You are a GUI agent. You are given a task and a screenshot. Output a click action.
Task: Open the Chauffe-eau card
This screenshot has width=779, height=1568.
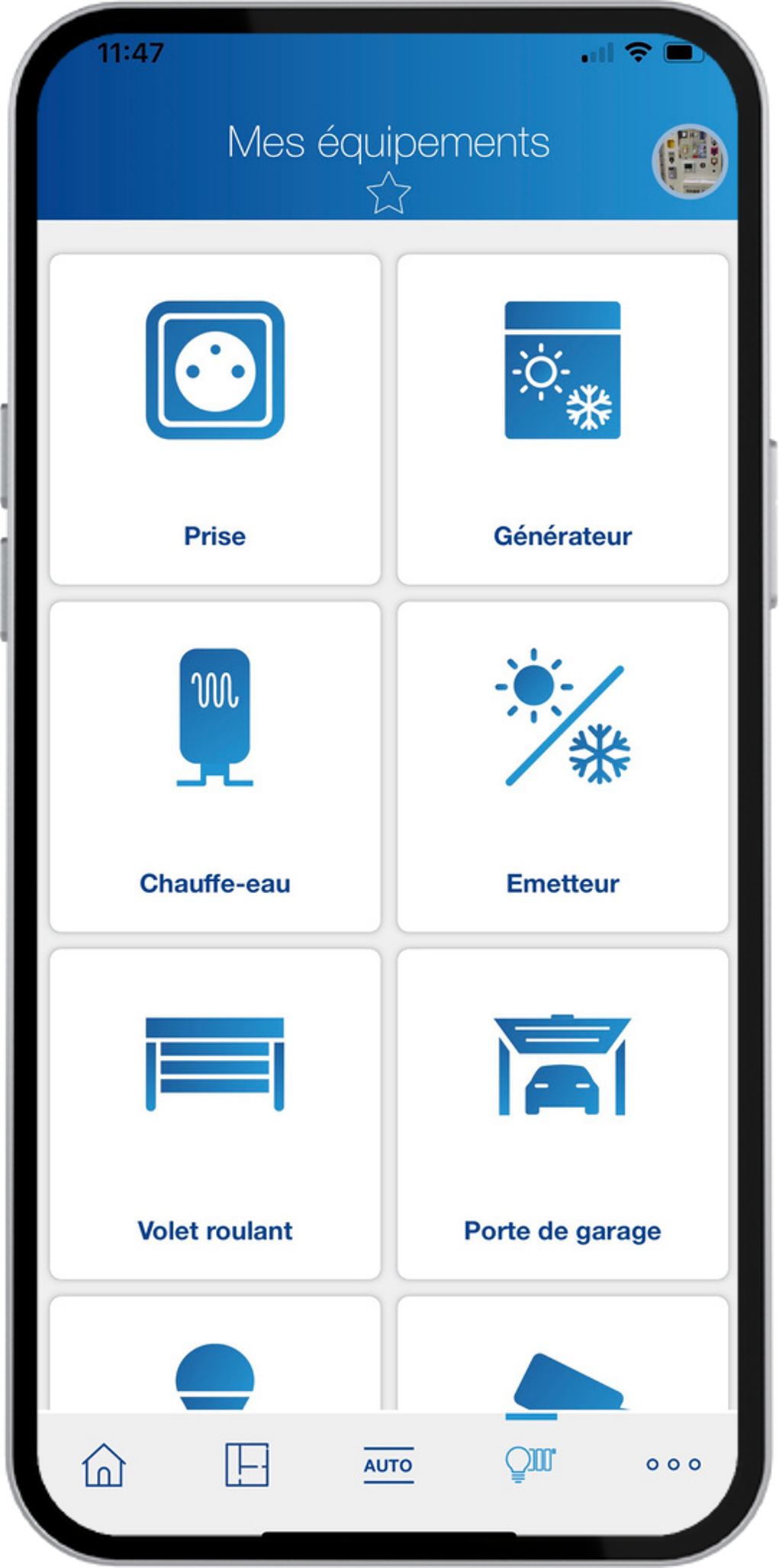coord(215,766)
